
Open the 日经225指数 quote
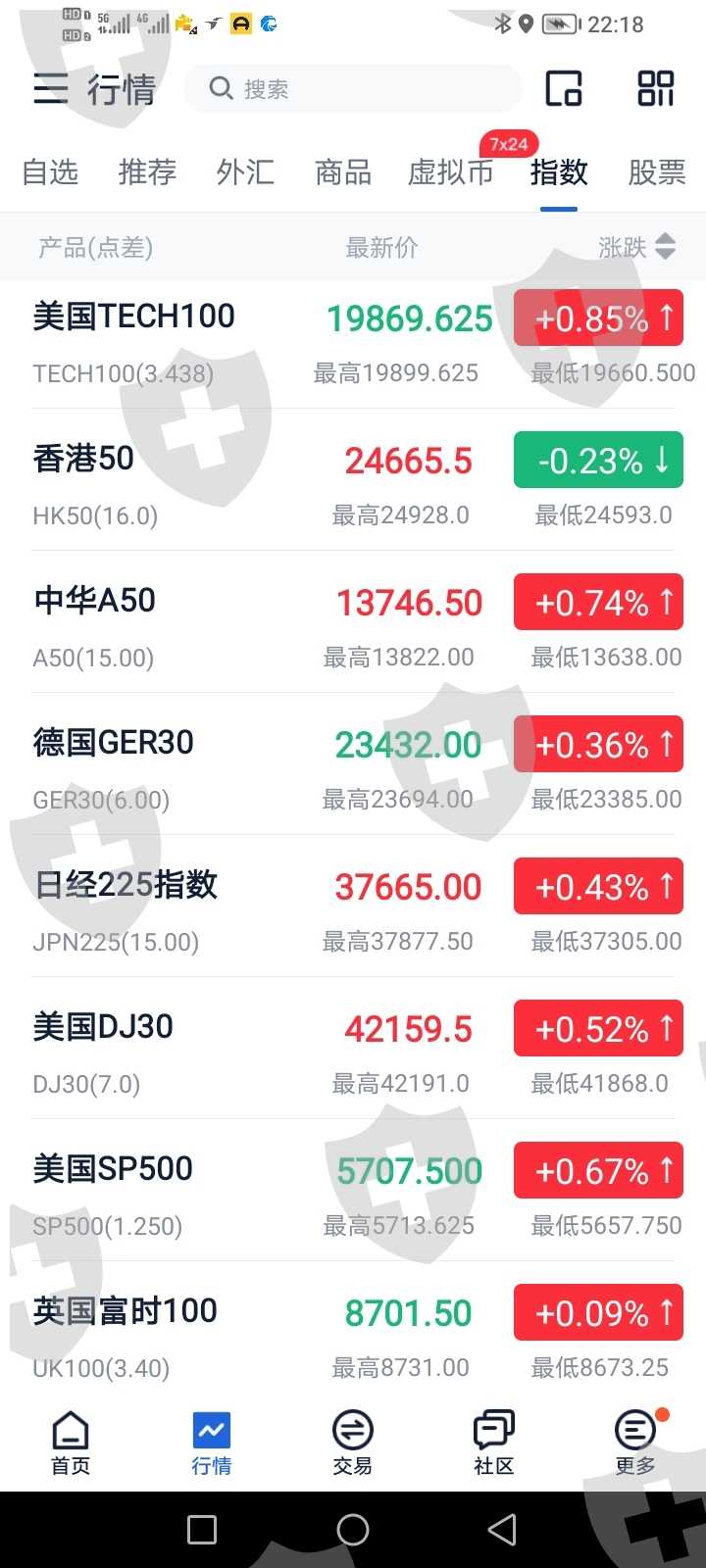[126, 885]
